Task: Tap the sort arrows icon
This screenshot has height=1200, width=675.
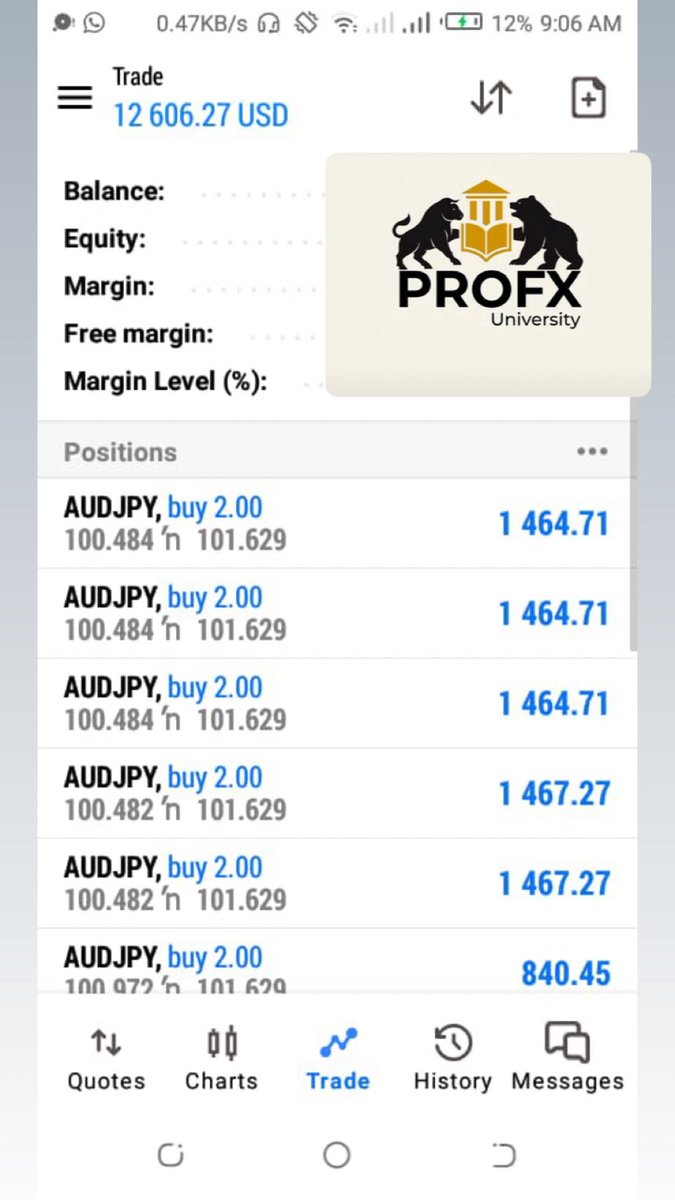Action: (x=490, y=97)
